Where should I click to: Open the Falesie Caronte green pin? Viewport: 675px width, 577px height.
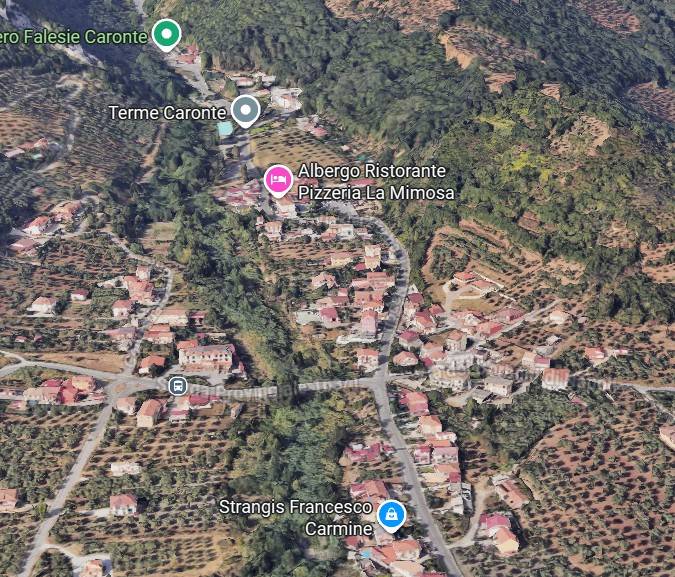[167, 35]
